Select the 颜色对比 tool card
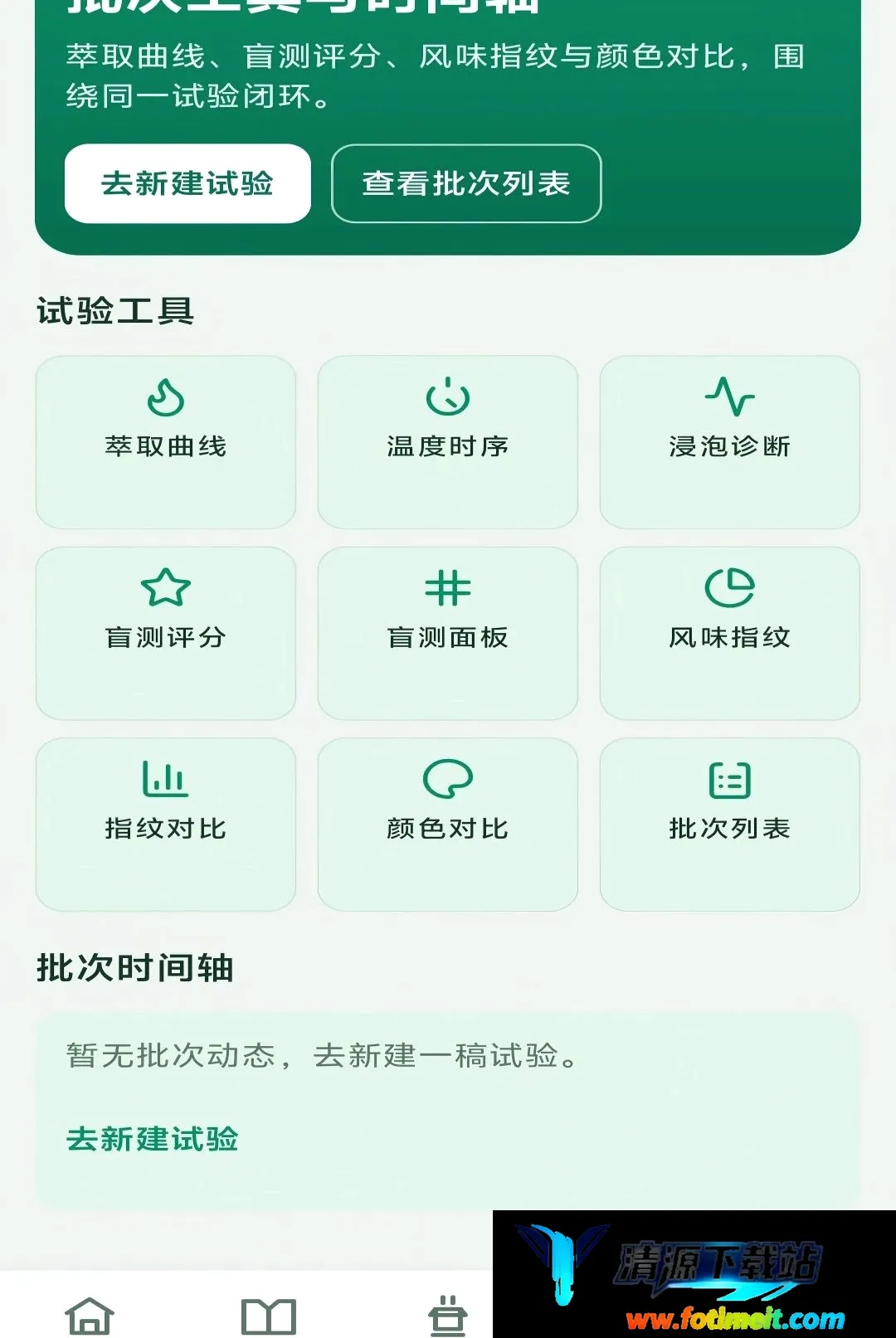This screenshot has height=1338, width=896. point(448,825)
